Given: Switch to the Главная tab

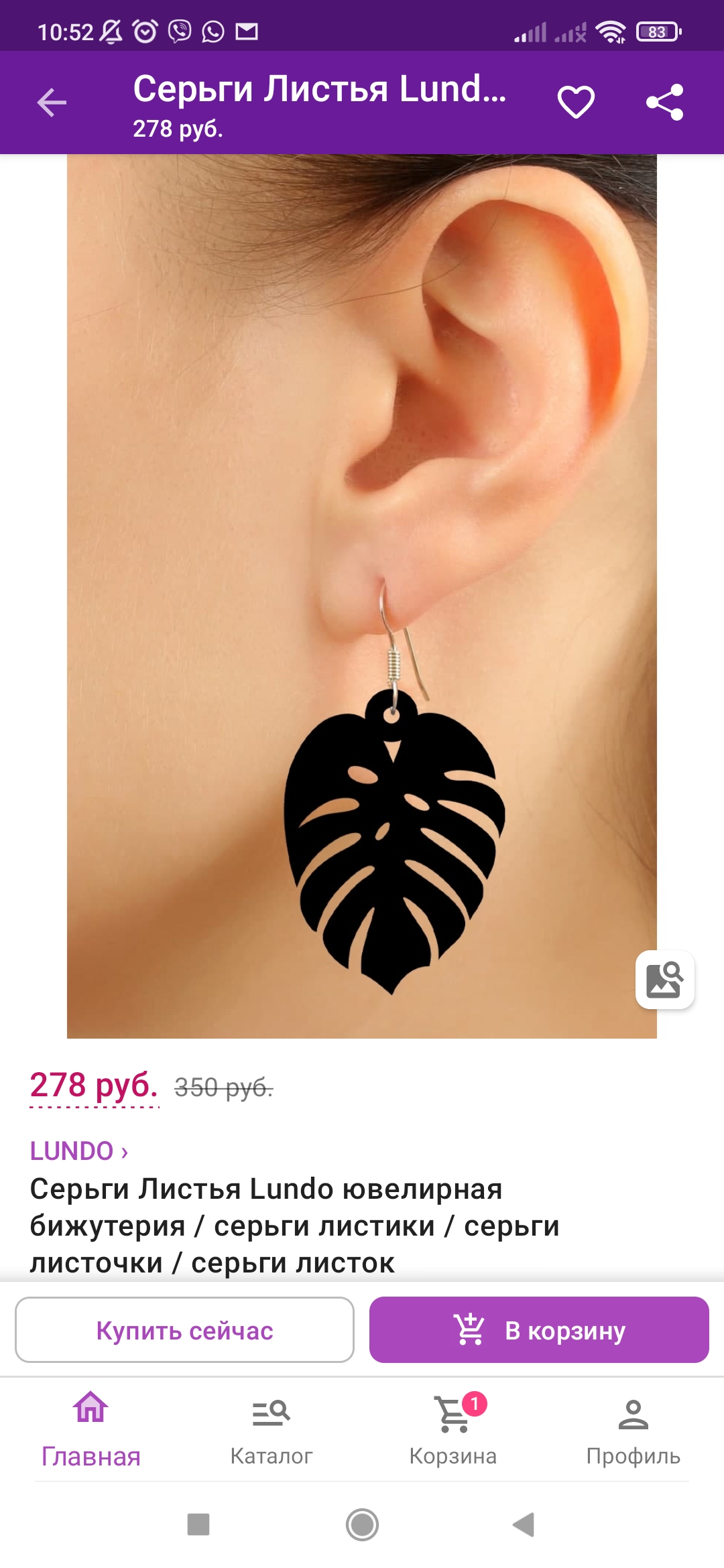Looking at the screenshot, I should point(90,1429).
